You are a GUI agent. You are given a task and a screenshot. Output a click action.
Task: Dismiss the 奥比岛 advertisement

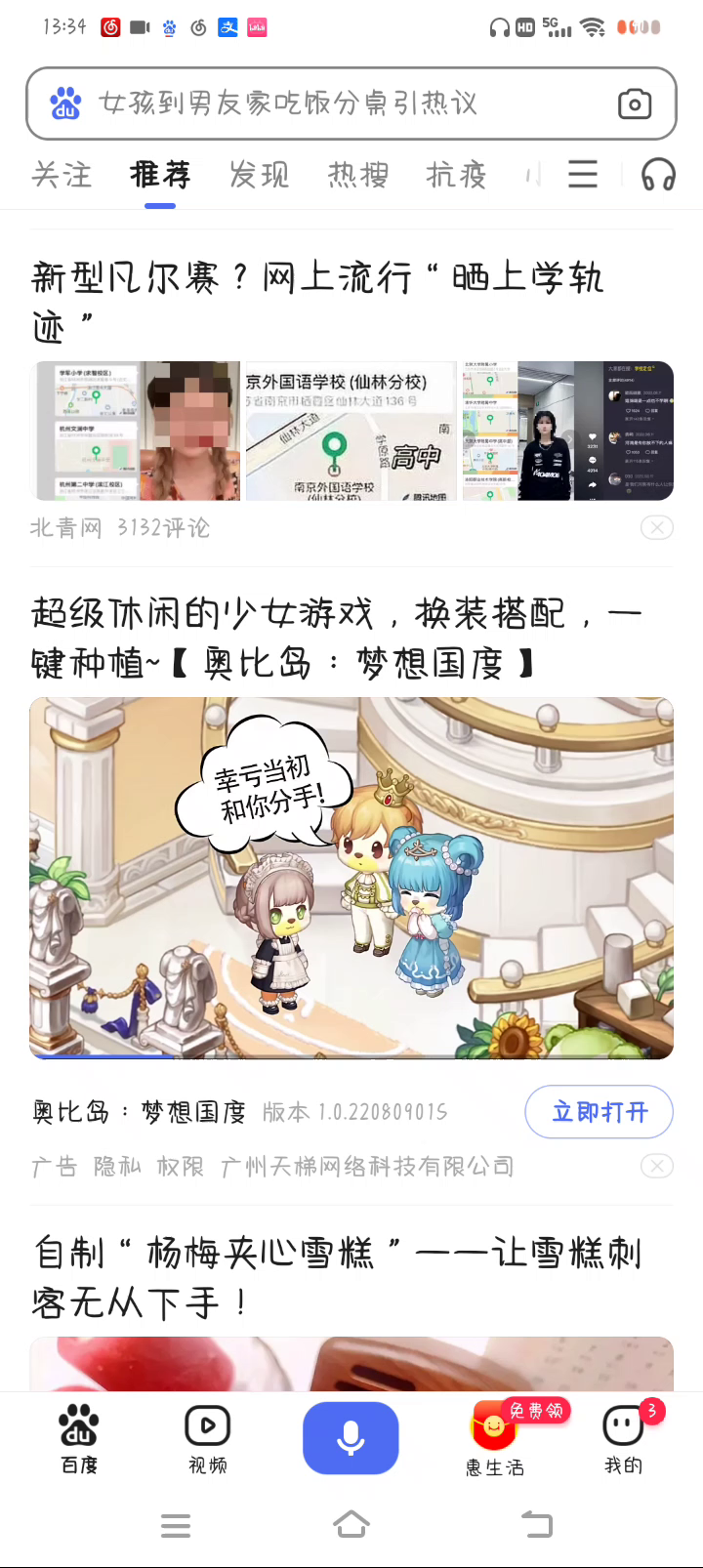click(x=657, y=1166)
